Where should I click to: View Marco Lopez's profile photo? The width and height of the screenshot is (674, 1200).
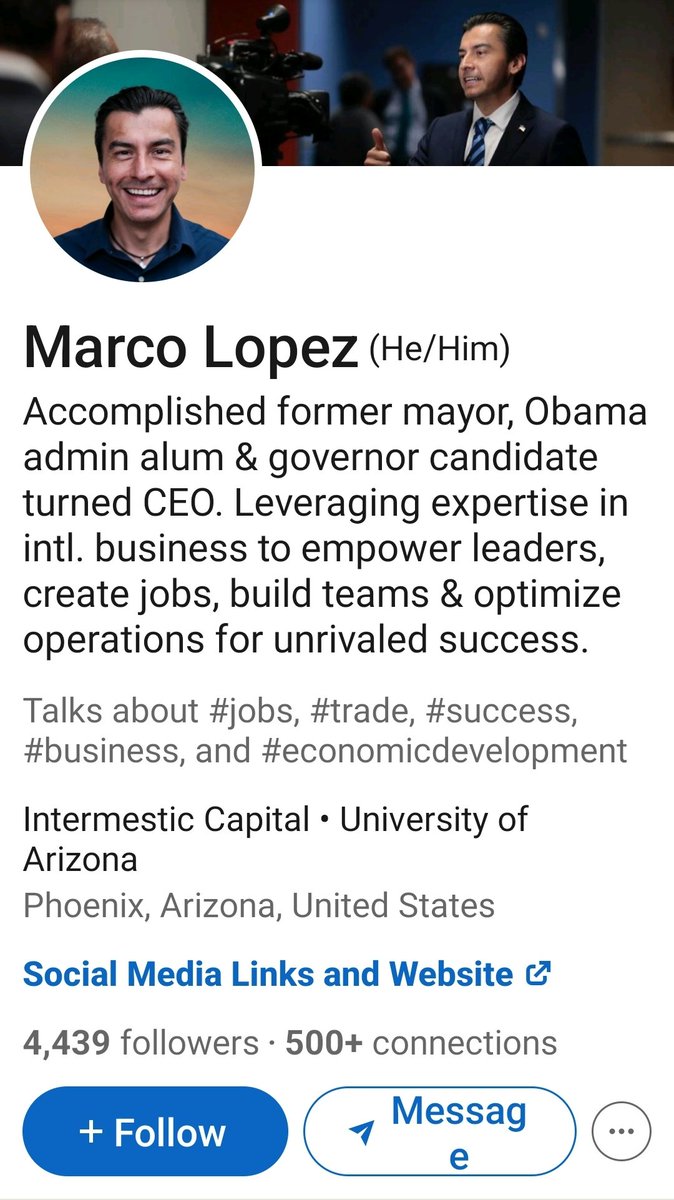(142, 168)
